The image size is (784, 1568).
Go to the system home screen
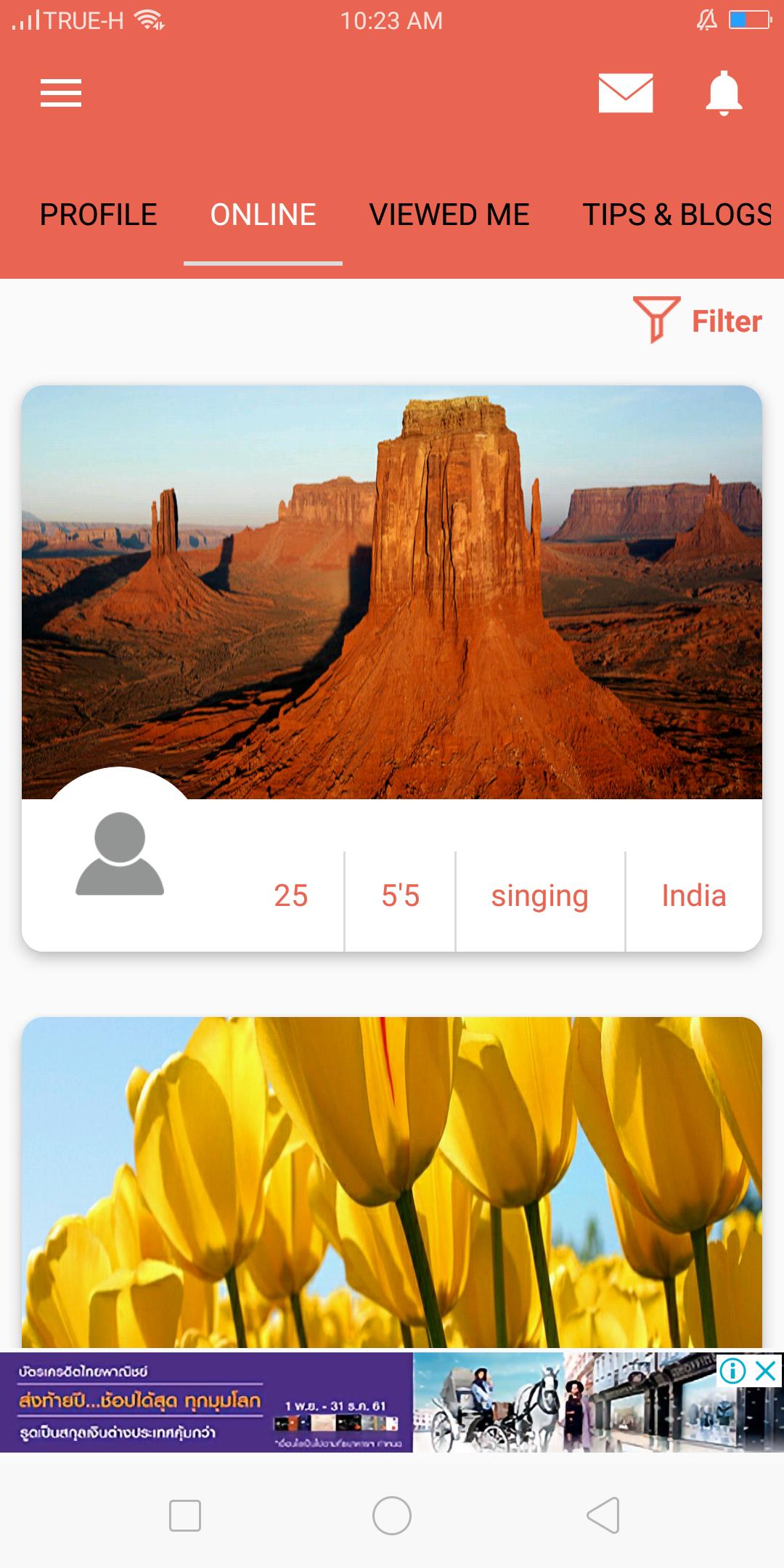click(x=392, y=1516)
